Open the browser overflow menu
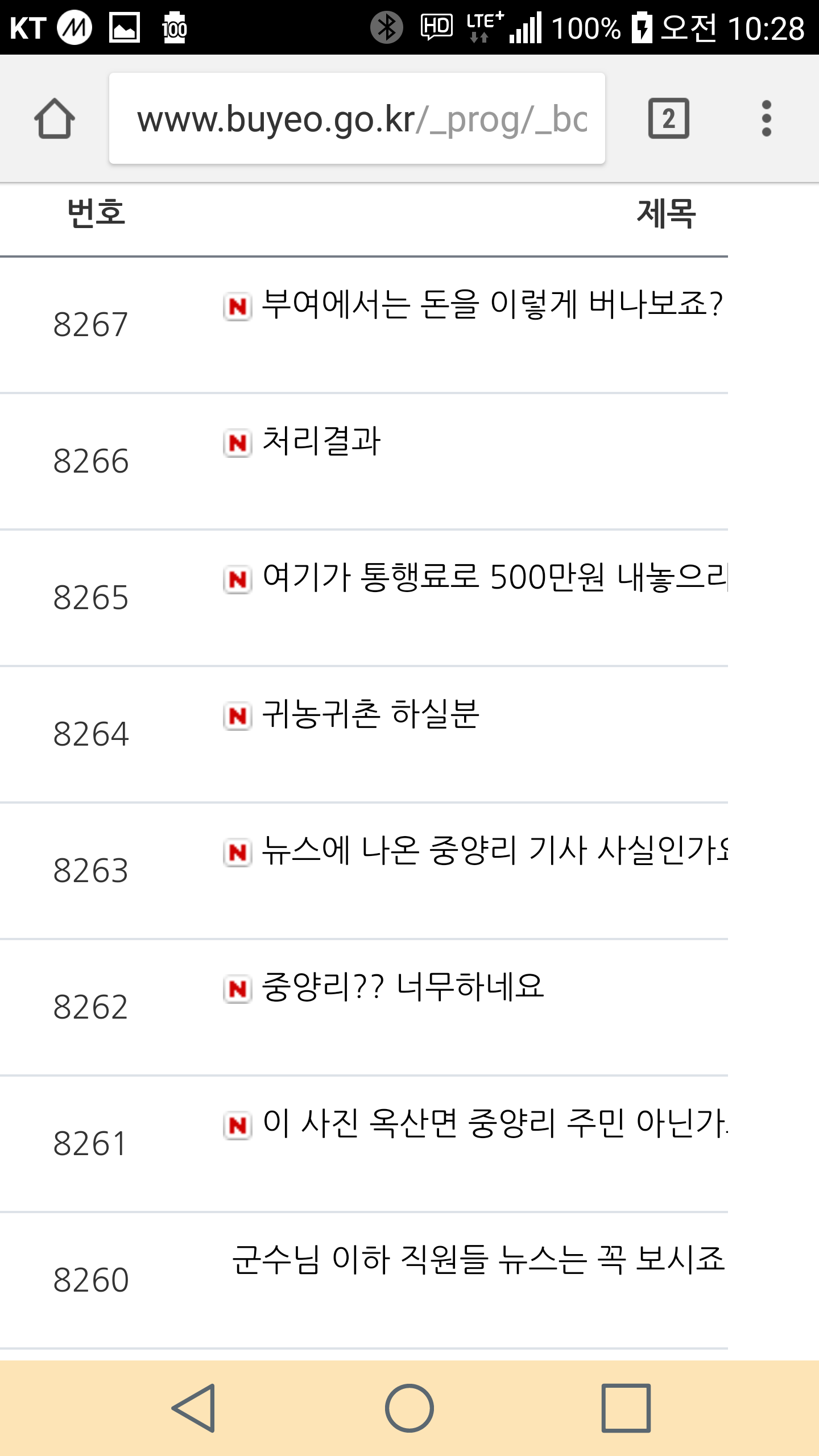This screenshot has height=1456, width=819. coord(766,118)
